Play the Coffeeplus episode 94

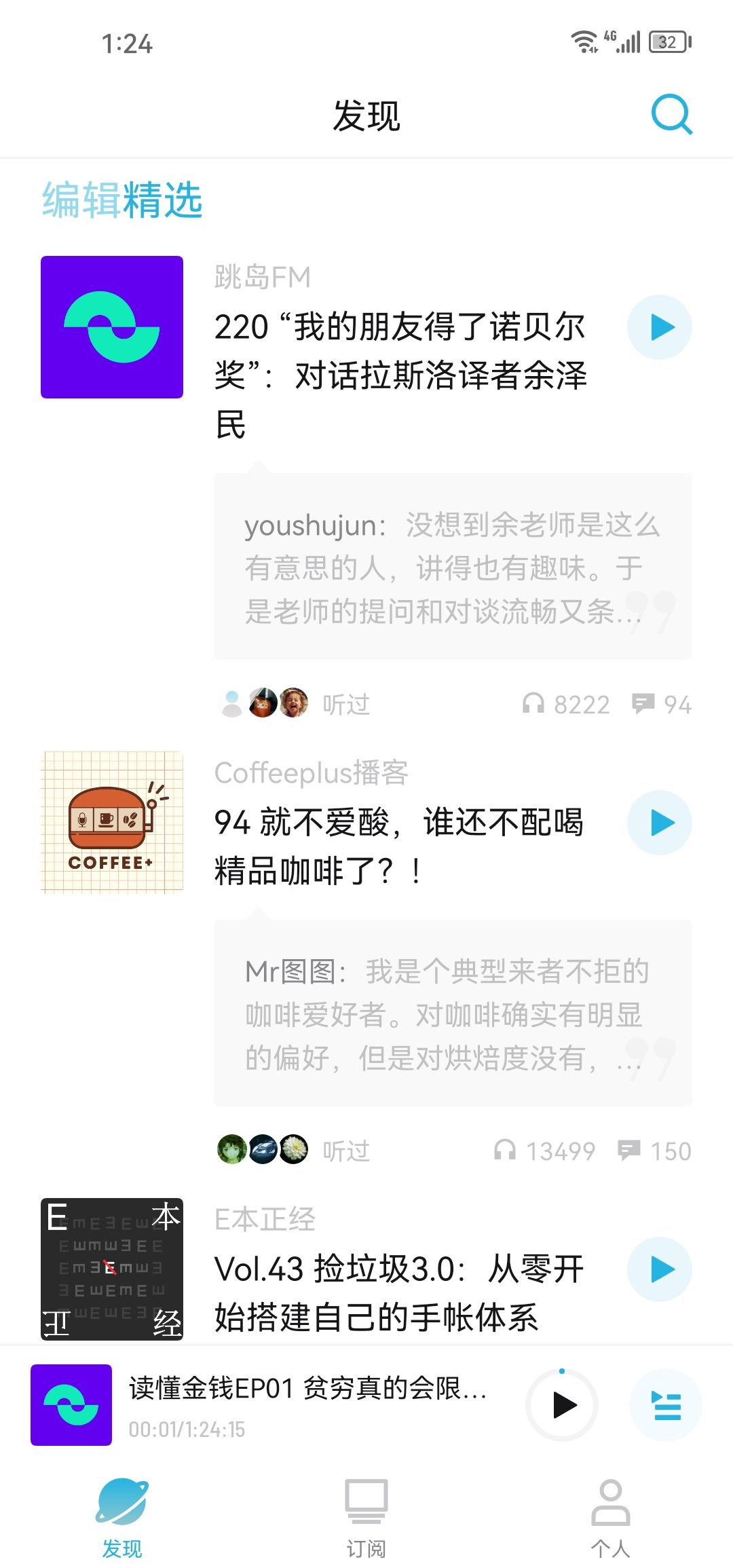coord(660,823)
